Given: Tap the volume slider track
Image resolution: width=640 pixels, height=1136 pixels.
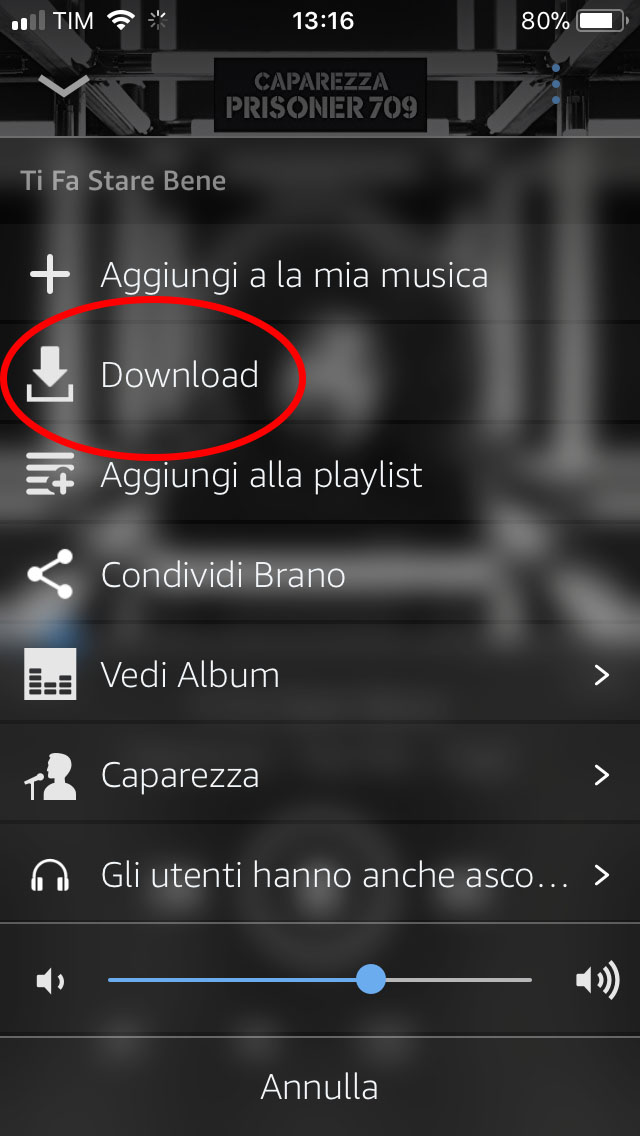Looking at the screenshot, I should pos(320,980).
